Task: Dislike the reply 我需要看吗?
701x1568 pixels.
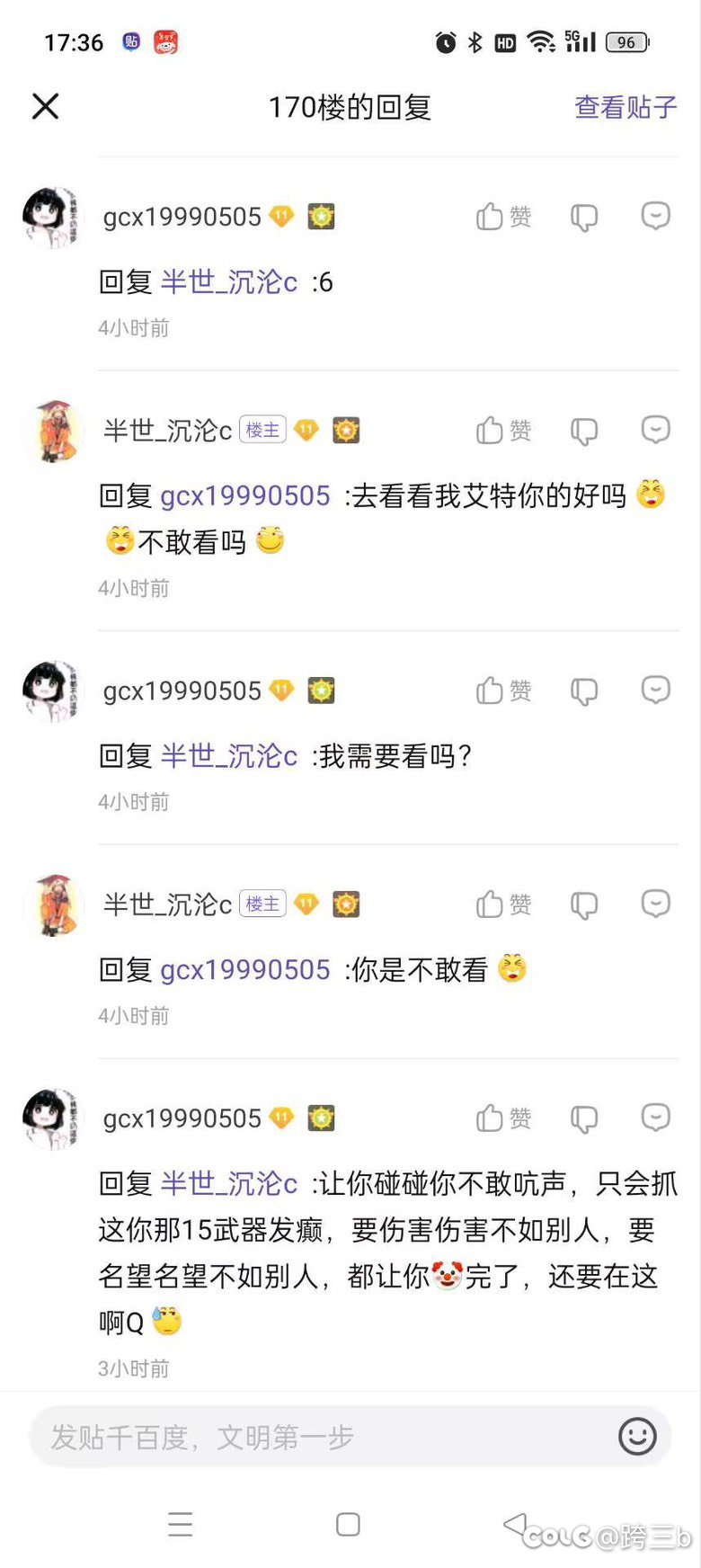Action: tap(584, 691)
